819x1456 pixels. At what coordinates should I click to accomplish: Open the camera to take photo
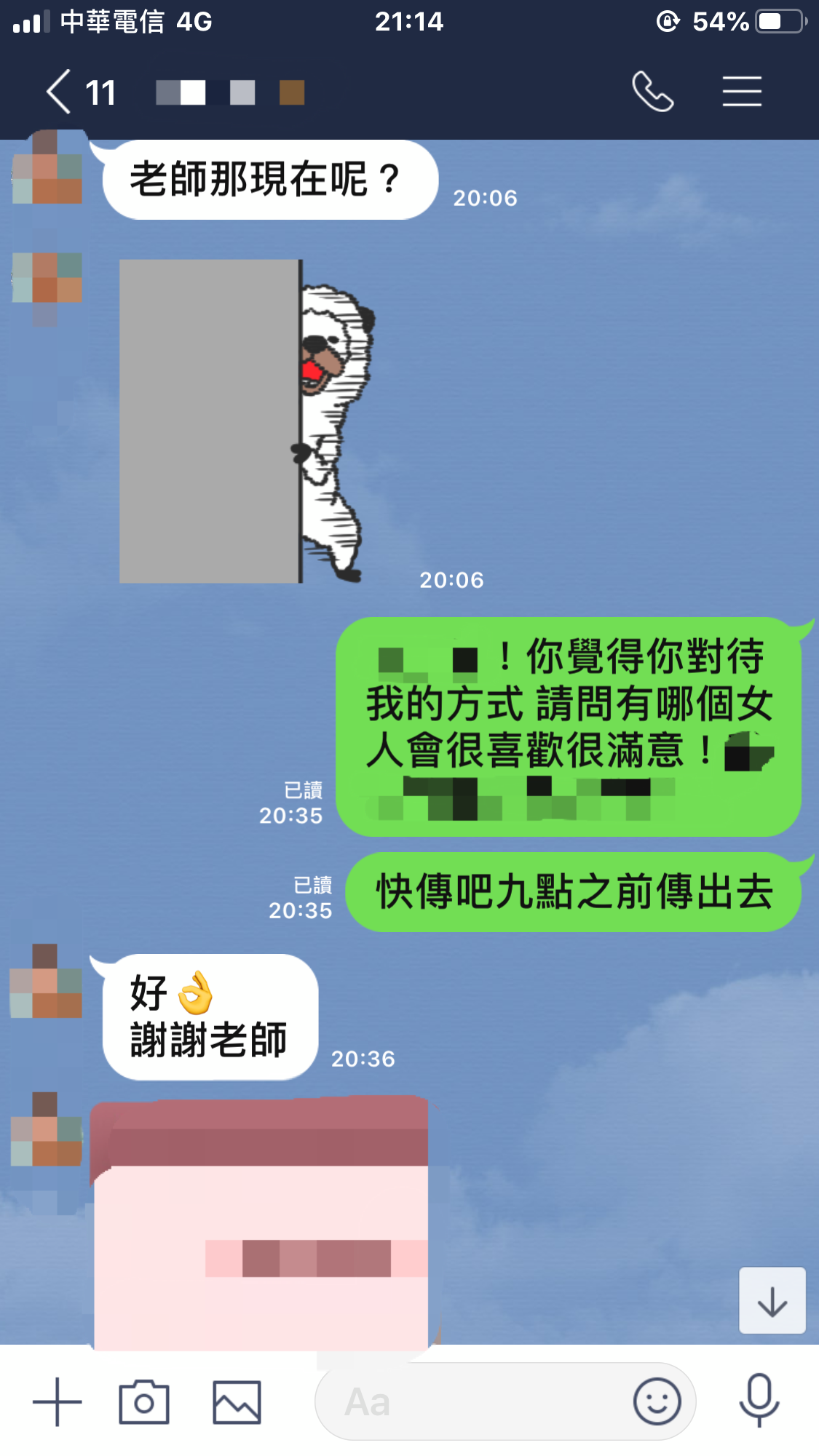[144, 1401]
